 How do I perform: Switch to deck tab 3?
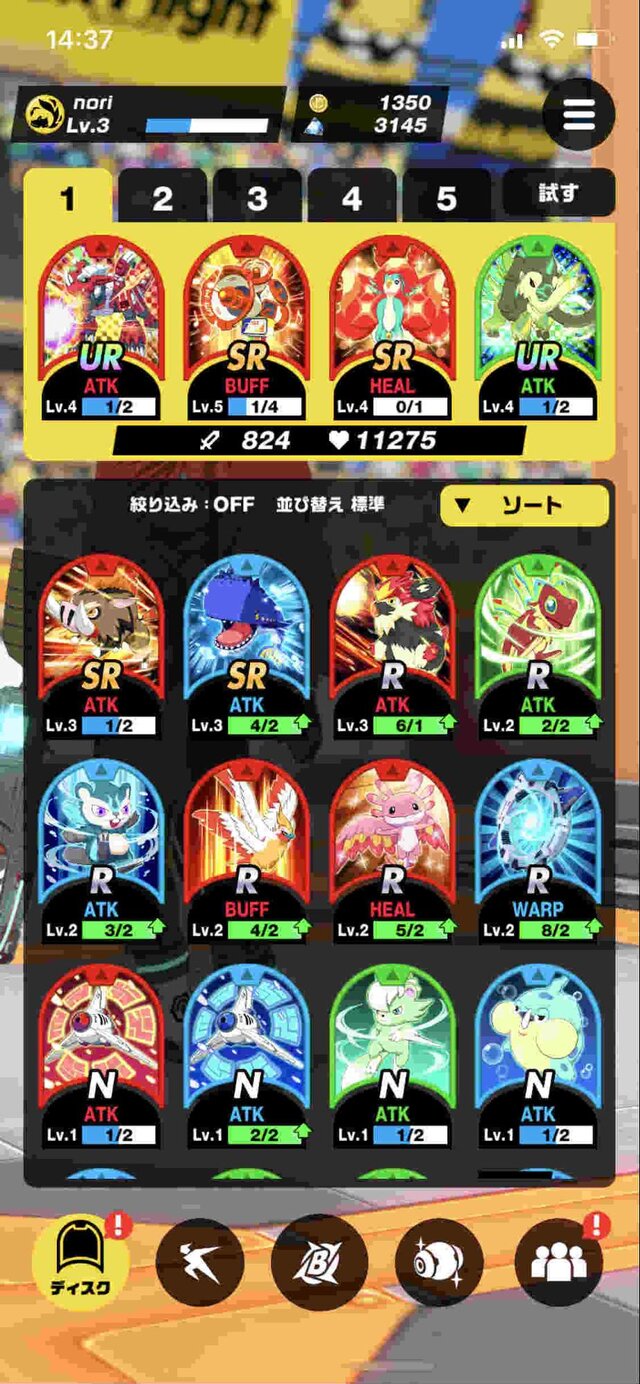pos(257,197)
